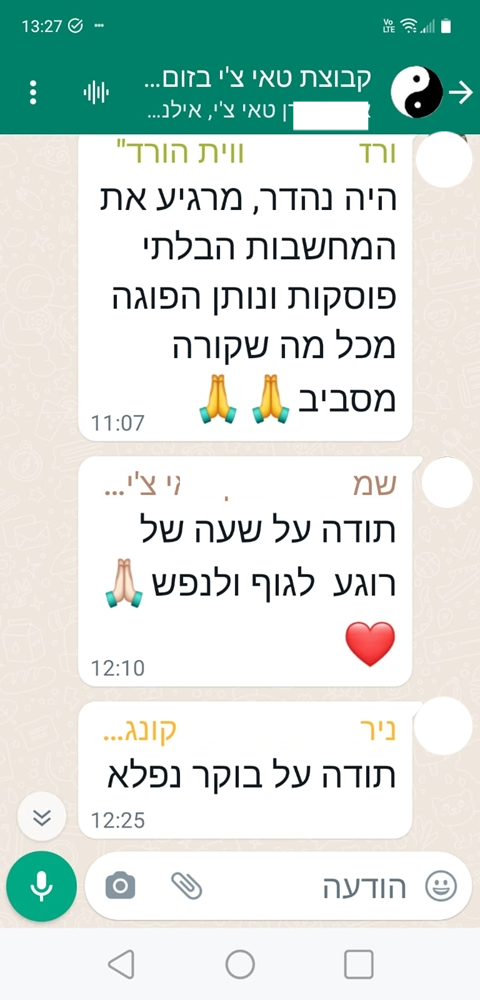The height and width of the screenshot is (1000, 480).
Task: Record a voice message with the microphone
Action: point(41,886)
